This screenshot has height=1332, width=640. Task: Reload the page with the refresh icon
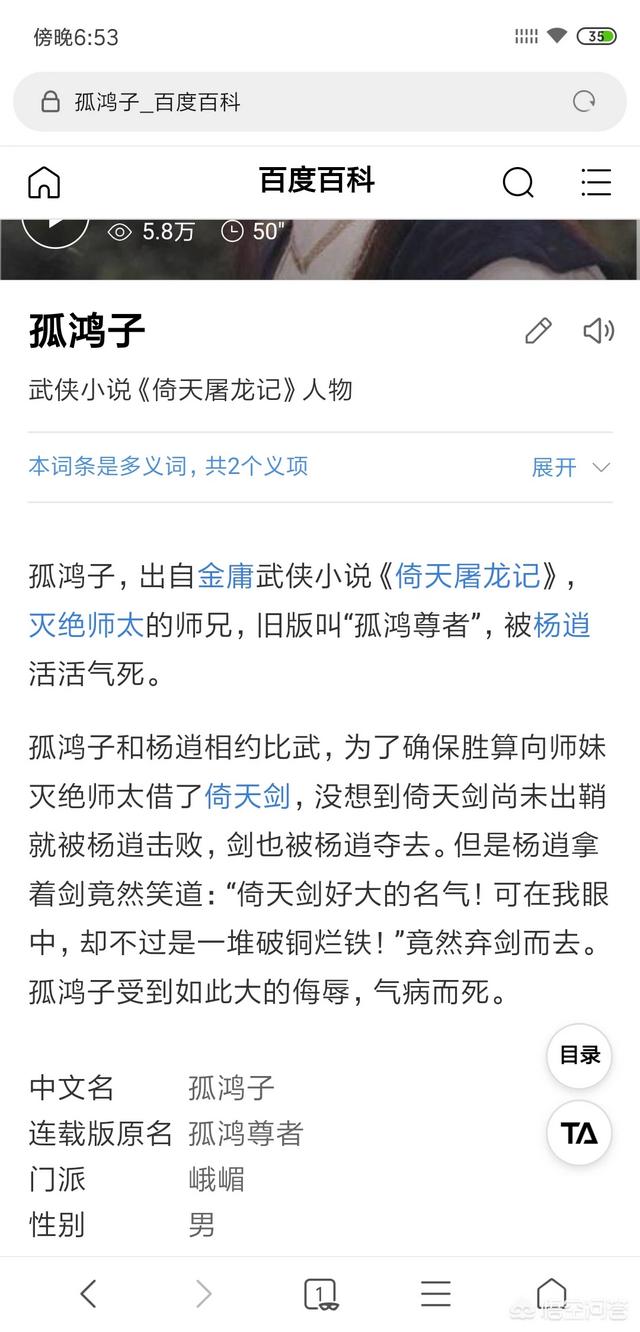583,101
